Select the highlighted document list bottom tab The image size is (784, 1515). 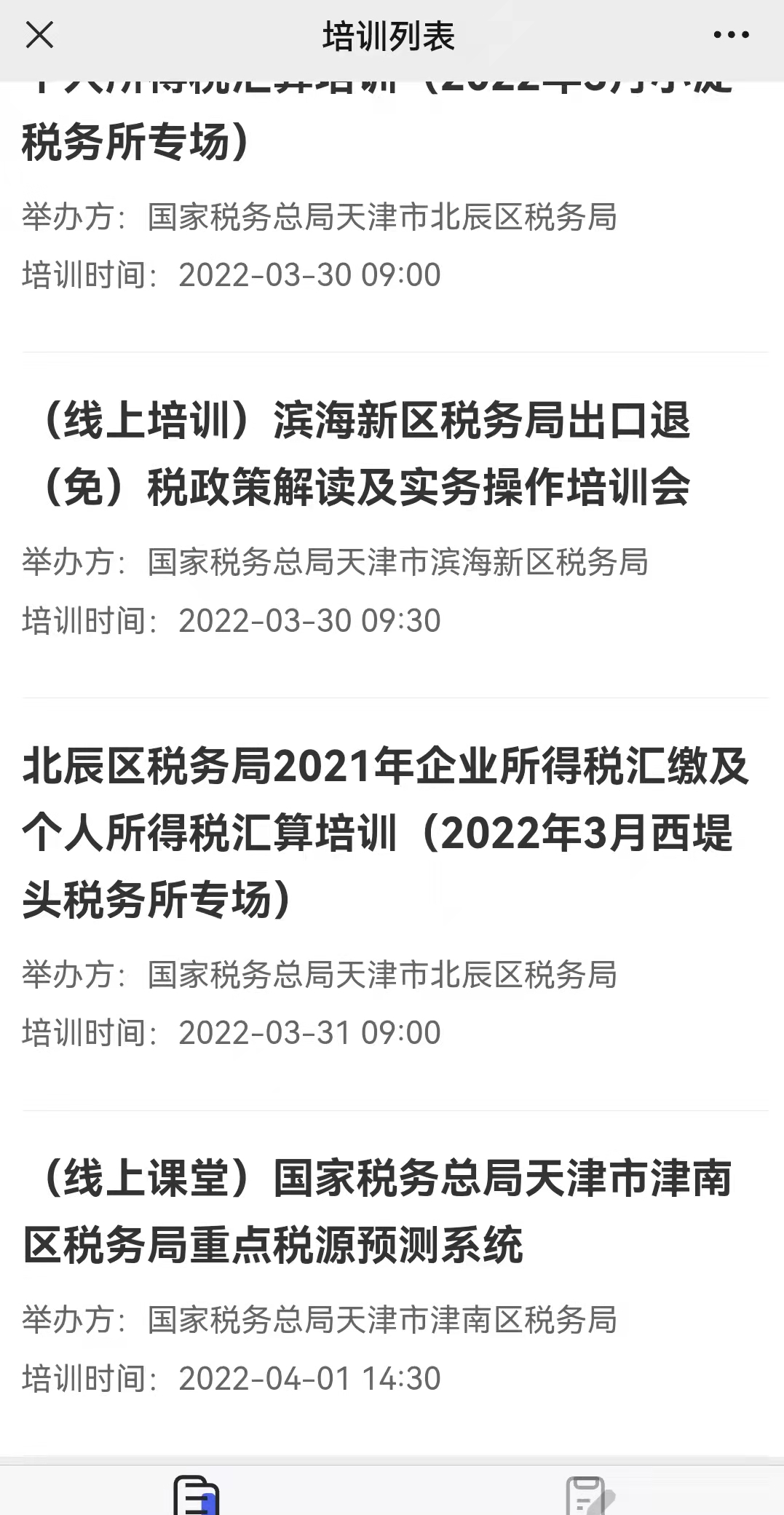click(x=197, y=1494)
